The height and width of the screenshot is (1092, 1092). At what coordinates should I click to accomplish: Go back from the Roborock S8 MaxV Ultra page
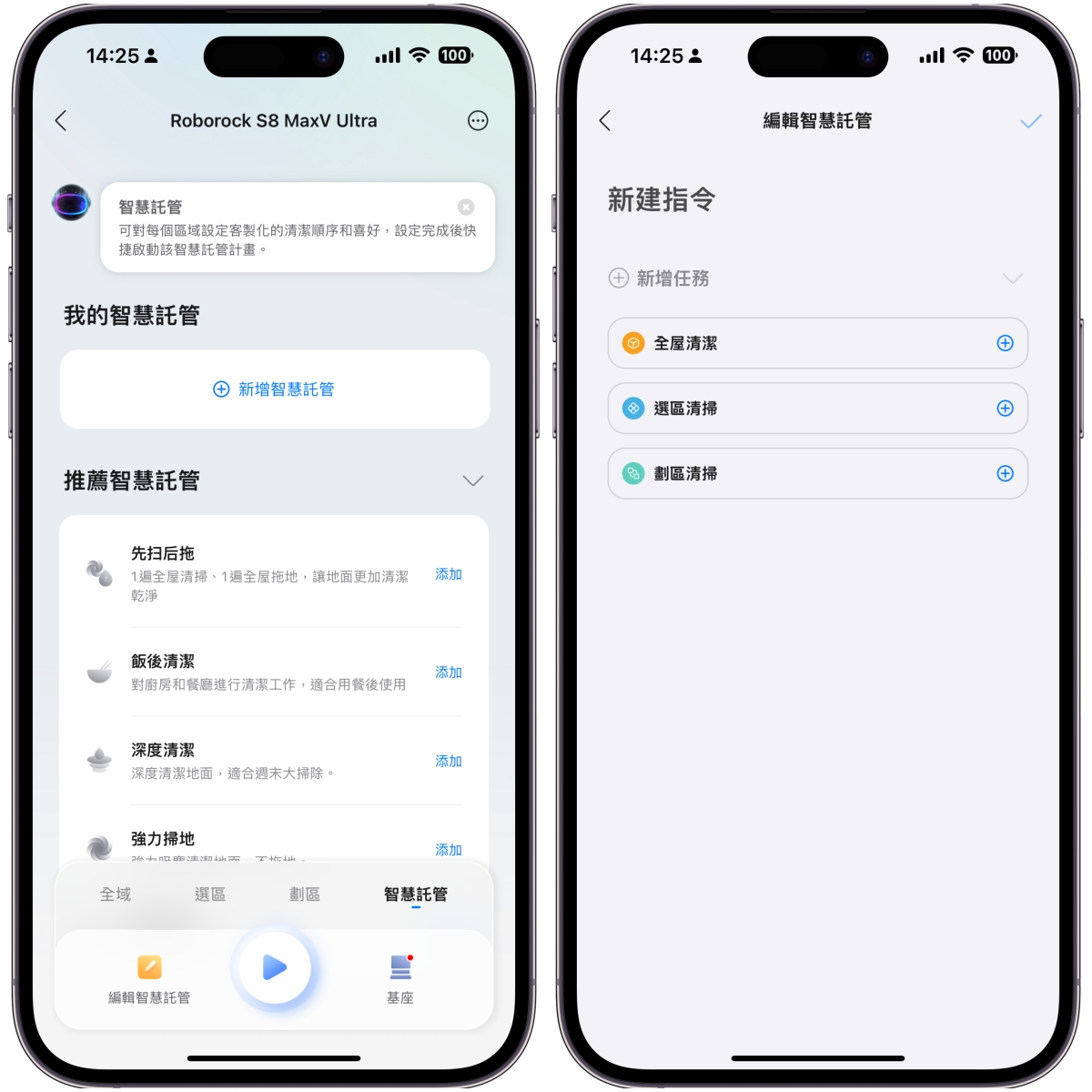[61, 121]
